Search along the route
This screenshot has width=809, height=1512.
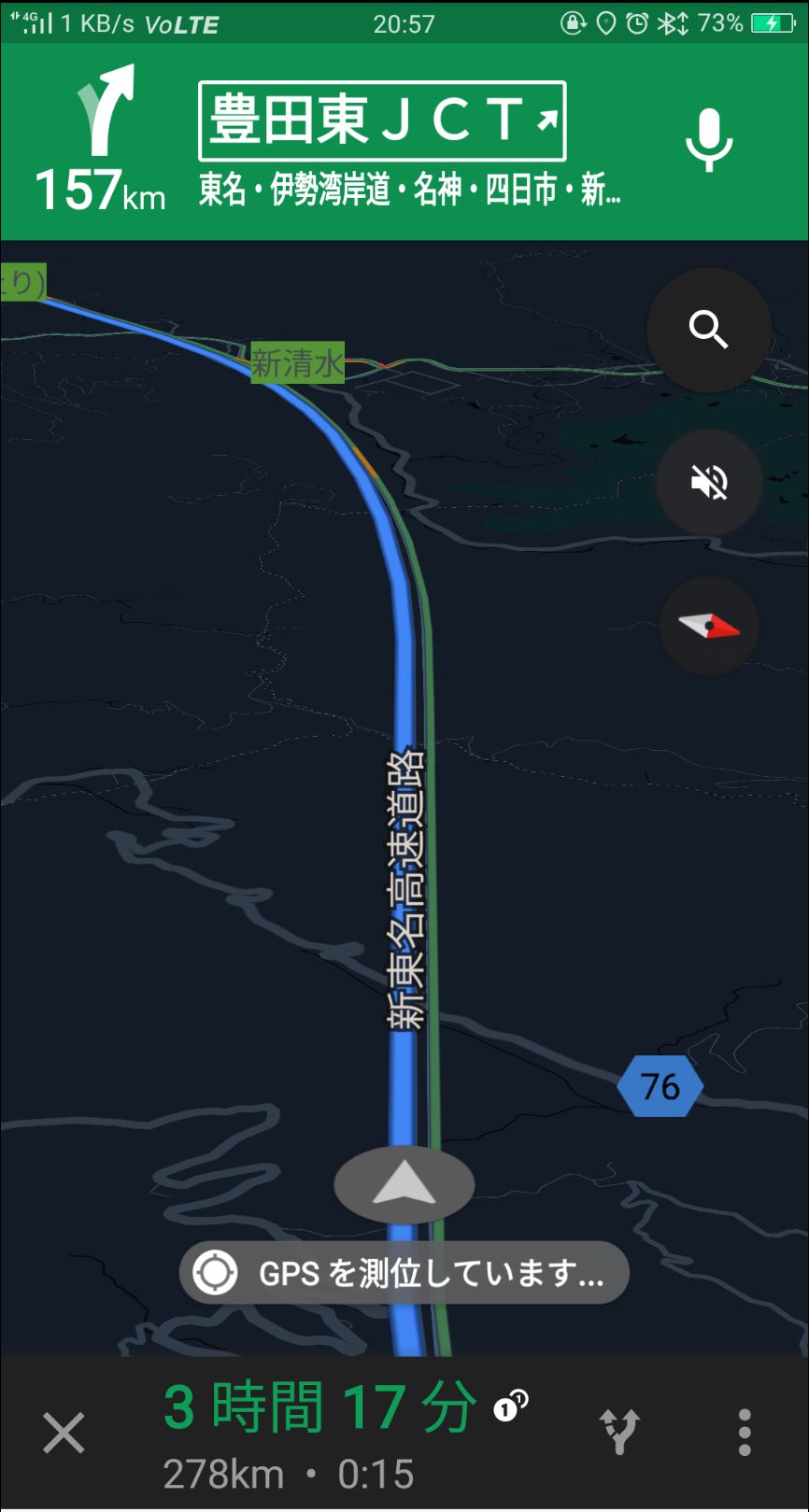[x=709, y=330]
